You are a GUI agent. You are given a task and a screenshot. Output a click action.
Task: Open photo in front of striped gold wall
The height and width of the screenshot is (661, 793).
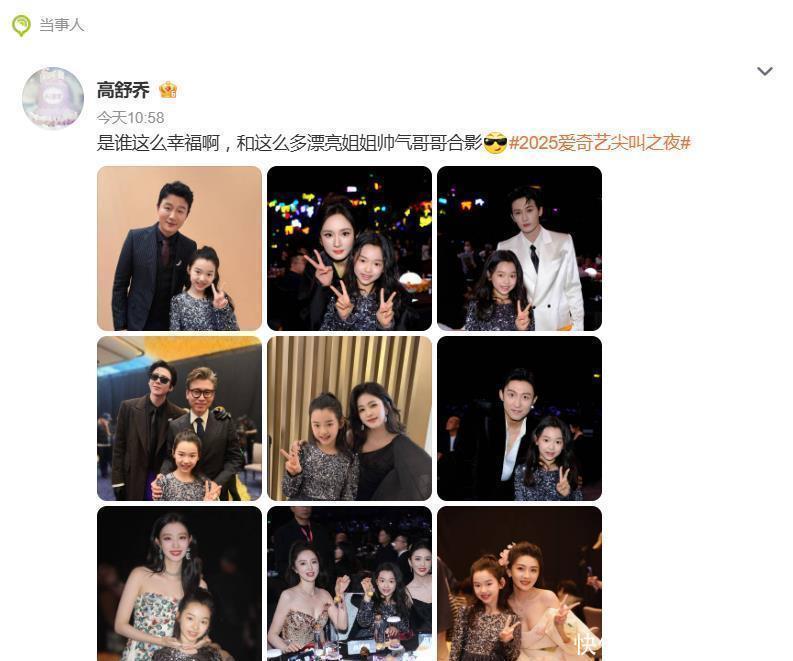pos(349,418)
